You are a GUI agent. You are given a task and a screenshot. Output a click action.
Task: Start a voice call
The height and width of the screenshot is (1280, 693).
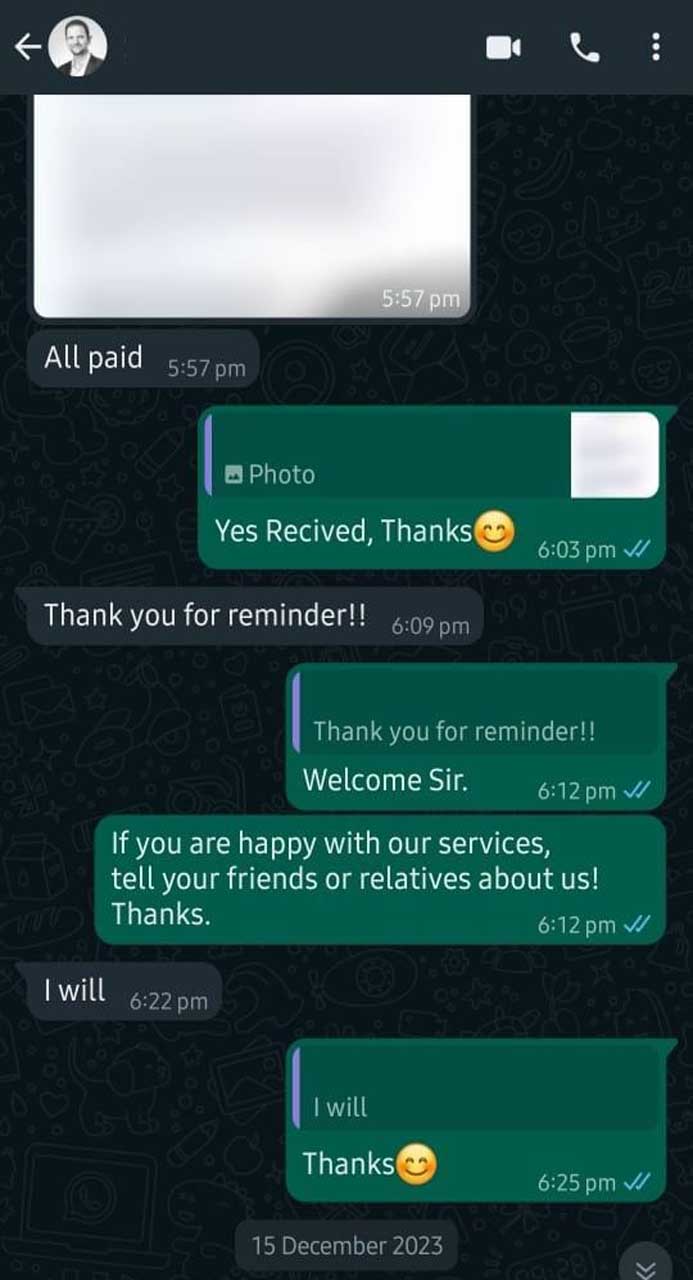tap(584, 47)
